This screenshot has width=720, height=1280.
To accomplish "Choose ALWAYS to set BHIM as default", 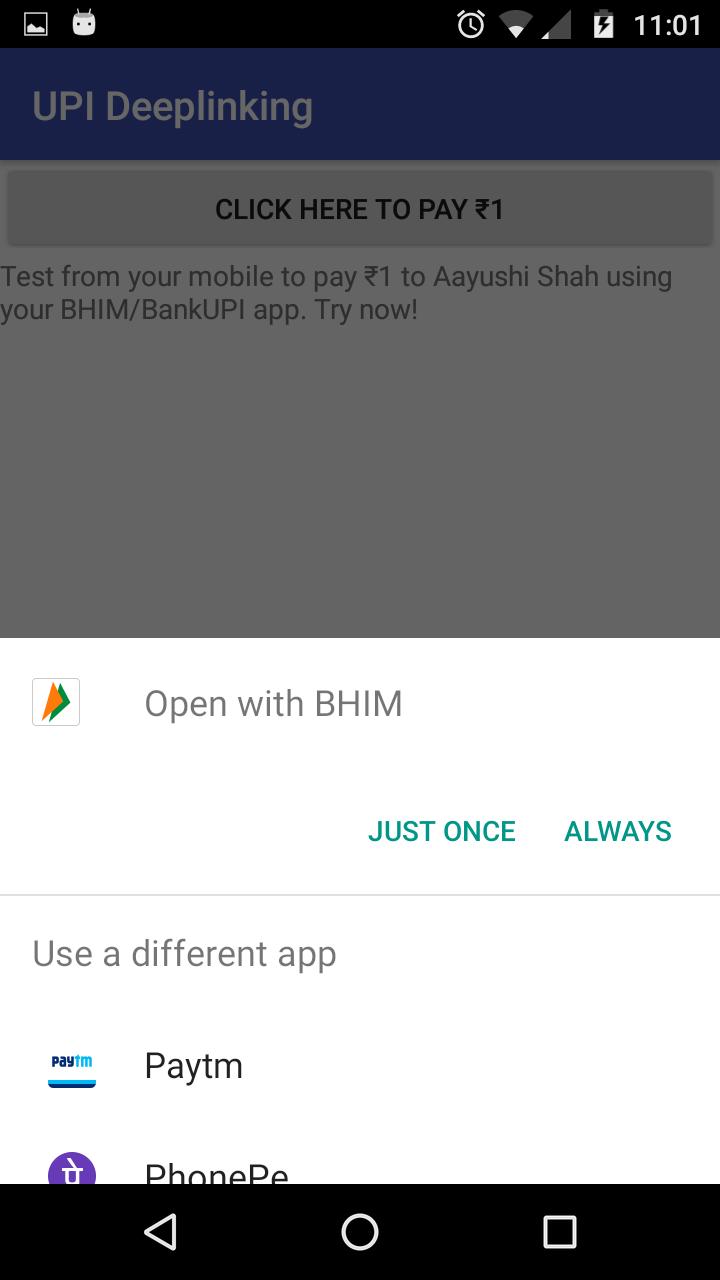I will pyautogui.click(x=617, y=831).
